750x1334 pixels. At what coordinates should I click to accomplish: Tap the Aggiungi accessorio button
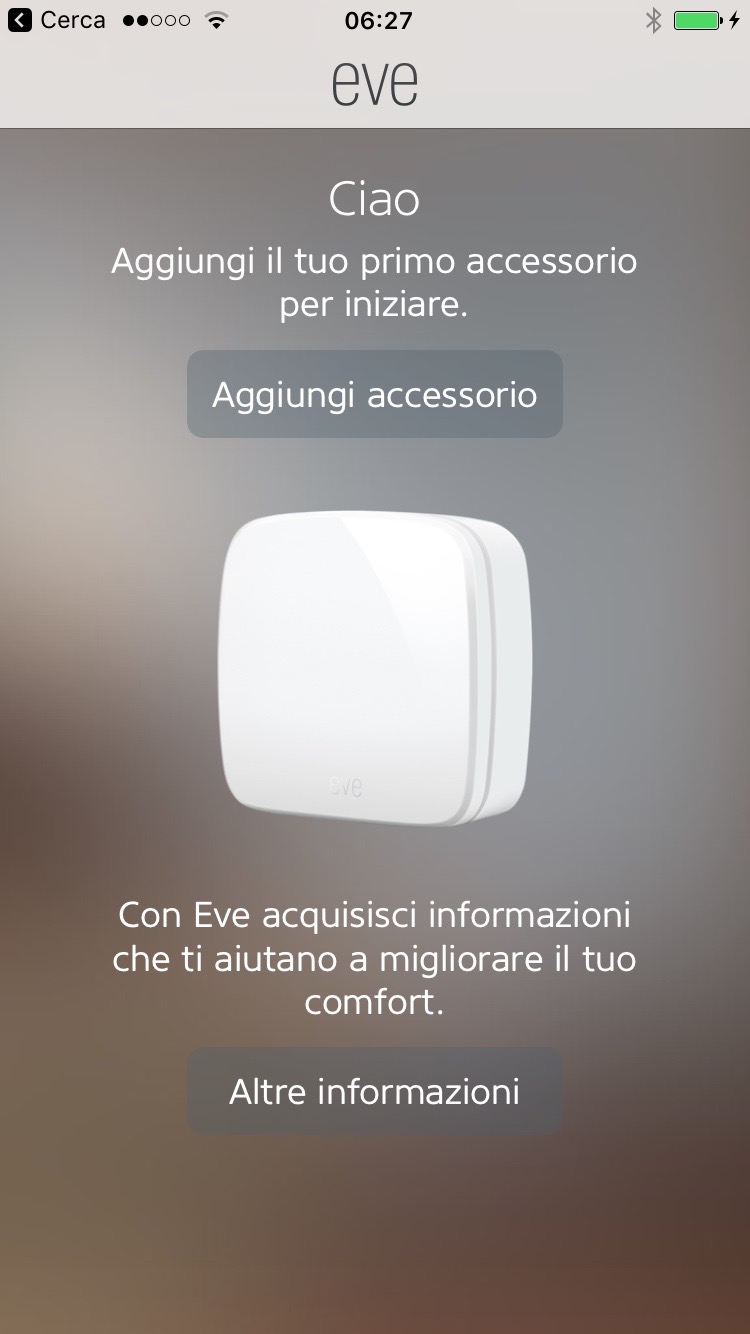[374, 394]
